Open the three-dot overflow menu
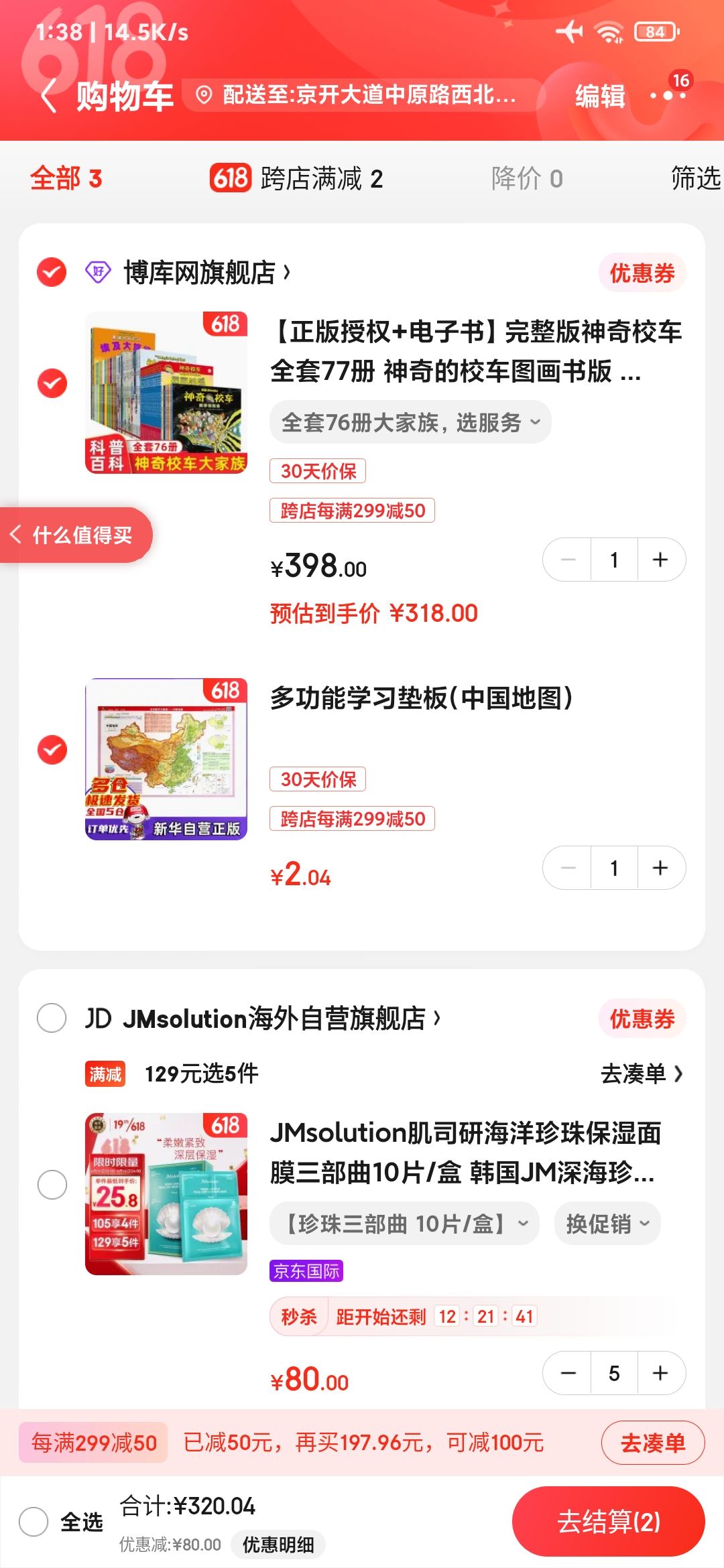 [668, 96]
